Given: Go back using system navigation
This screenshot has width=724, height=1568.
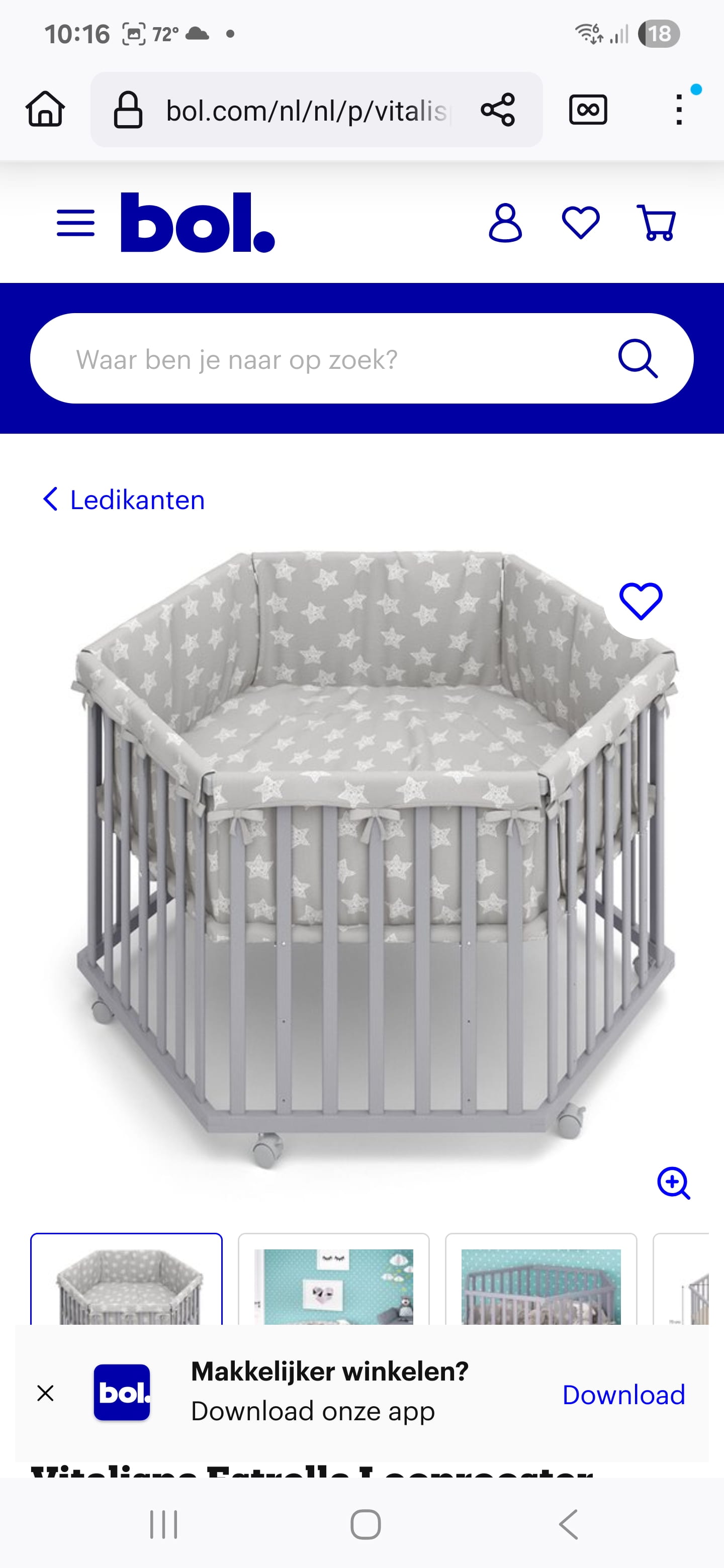Looking at the screenshot, I should (568, 1525).
